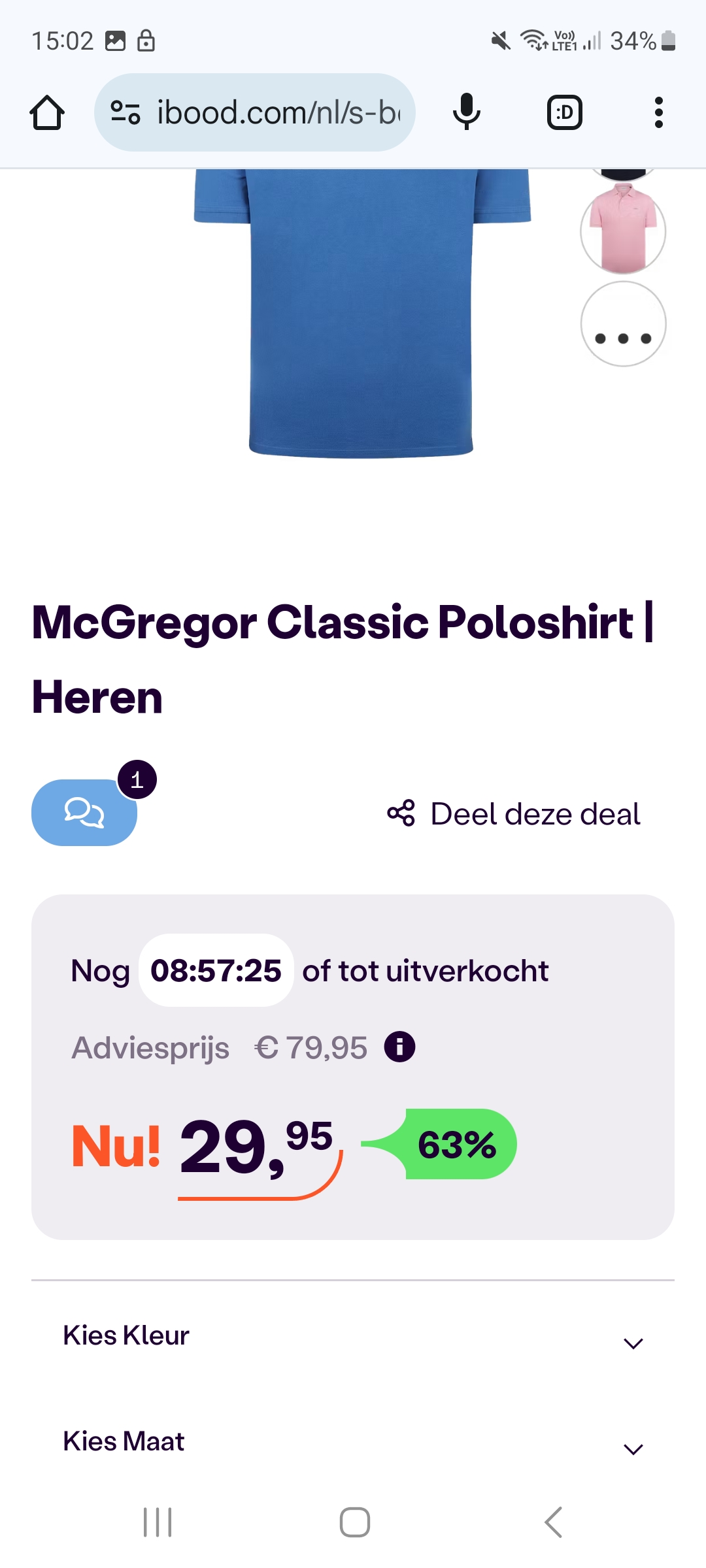Tap the countdown timer 08:57:25
This screenshot has width=706, height=1568.
[x=215, y=971]
